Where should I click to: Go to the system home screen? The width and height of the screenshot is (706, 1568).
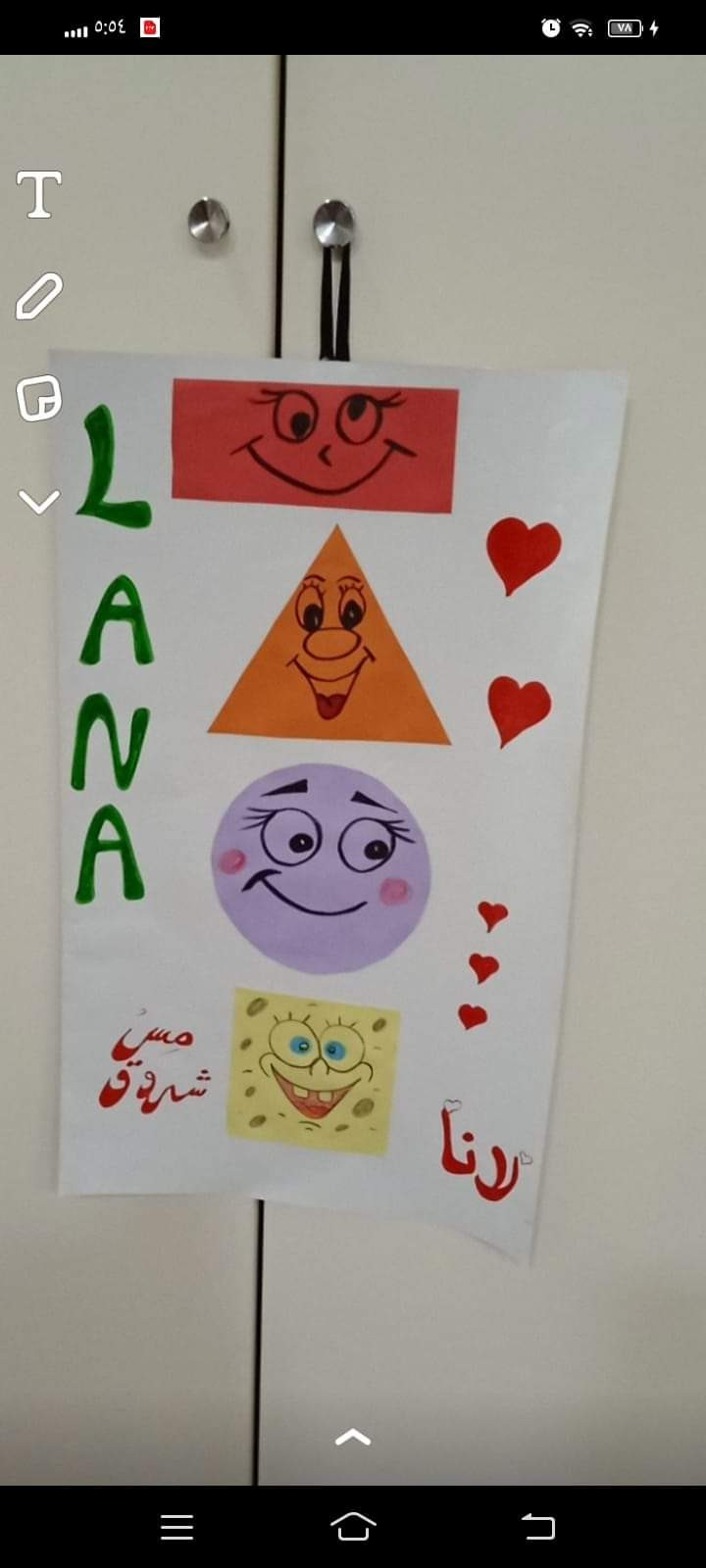click(x=353, y=1526)
